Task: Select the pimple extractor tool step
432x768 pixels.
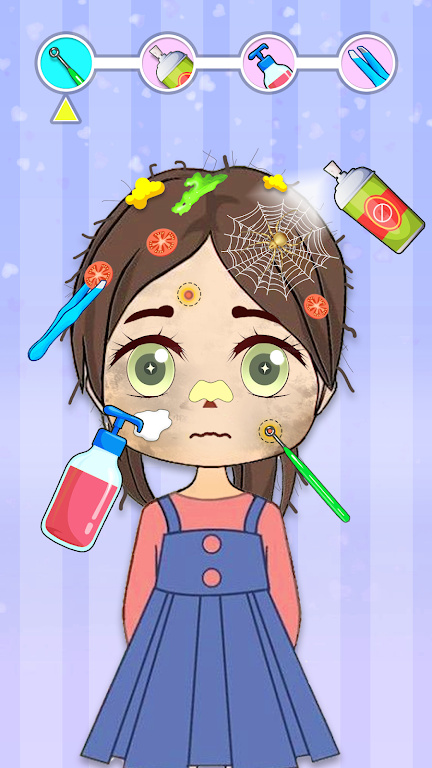Action: click(65, 62)
